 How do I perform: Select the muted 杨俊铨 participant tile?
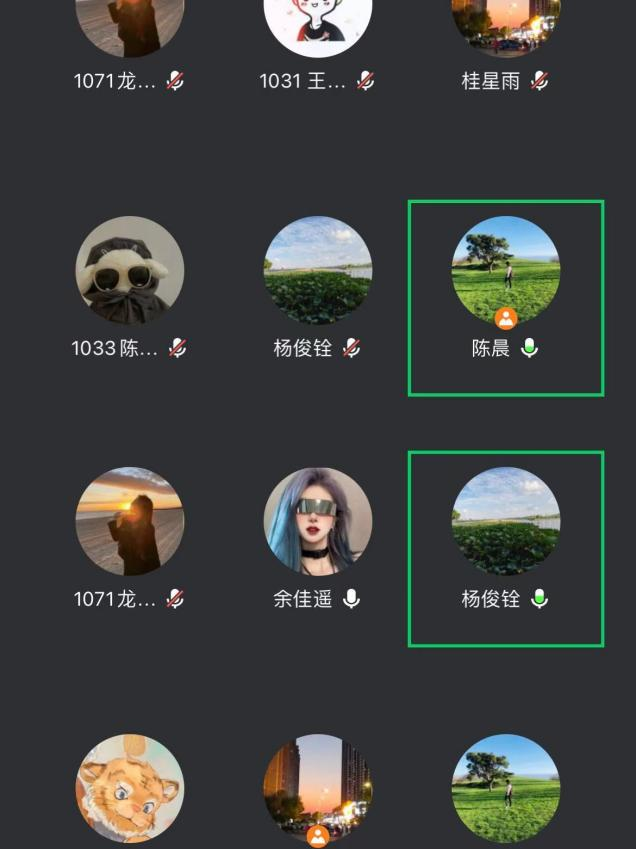[317, 271]
